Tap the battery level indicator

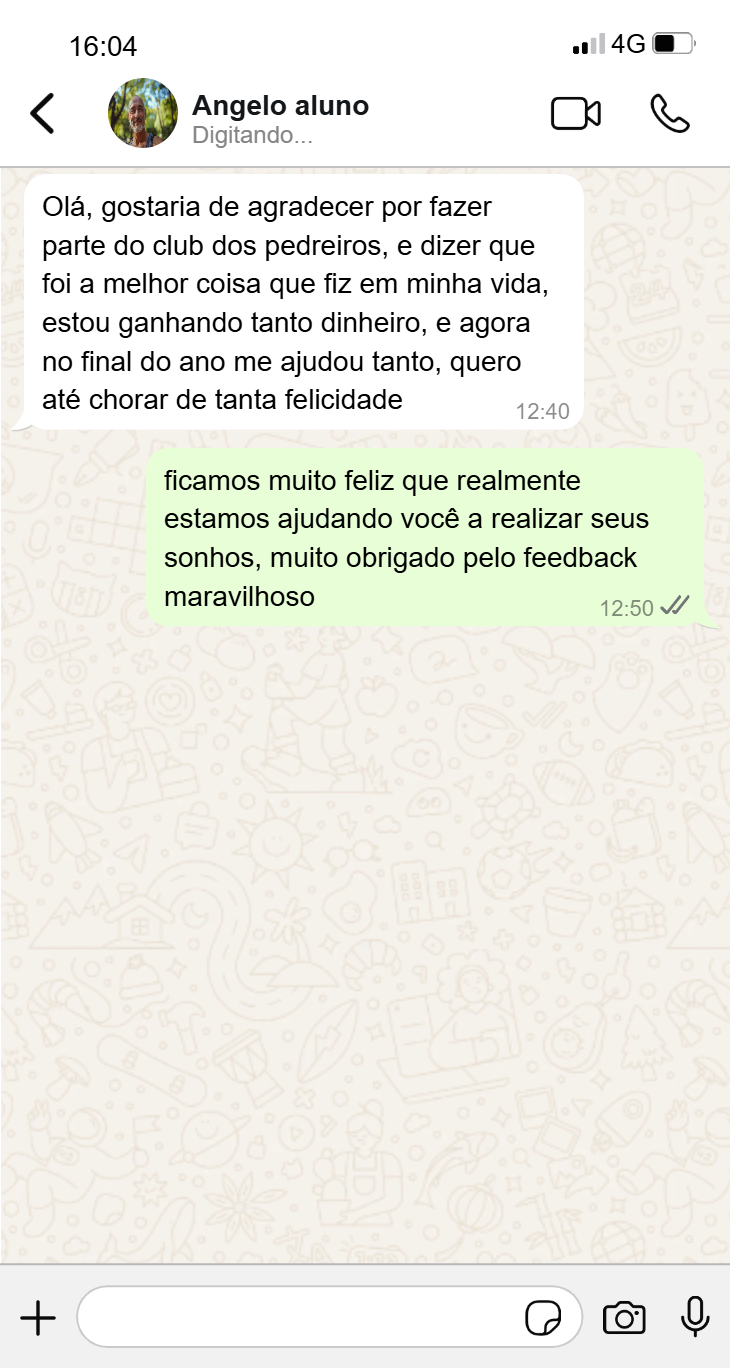coord(672,42)
